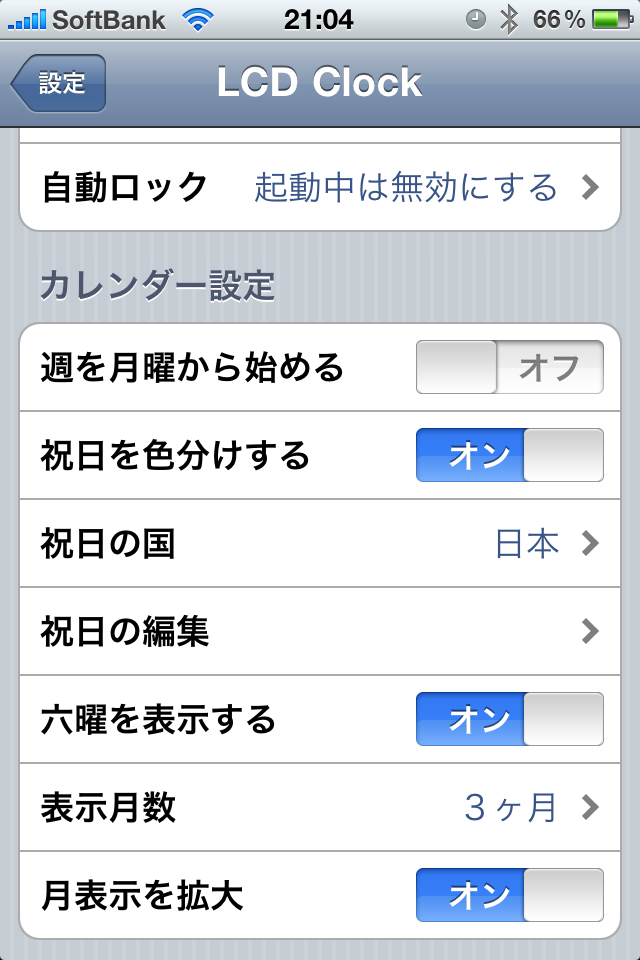The height and width of the screenshot is (960, 640).
Task: Change 表示月数 setting
Action: tap(320, 807)
